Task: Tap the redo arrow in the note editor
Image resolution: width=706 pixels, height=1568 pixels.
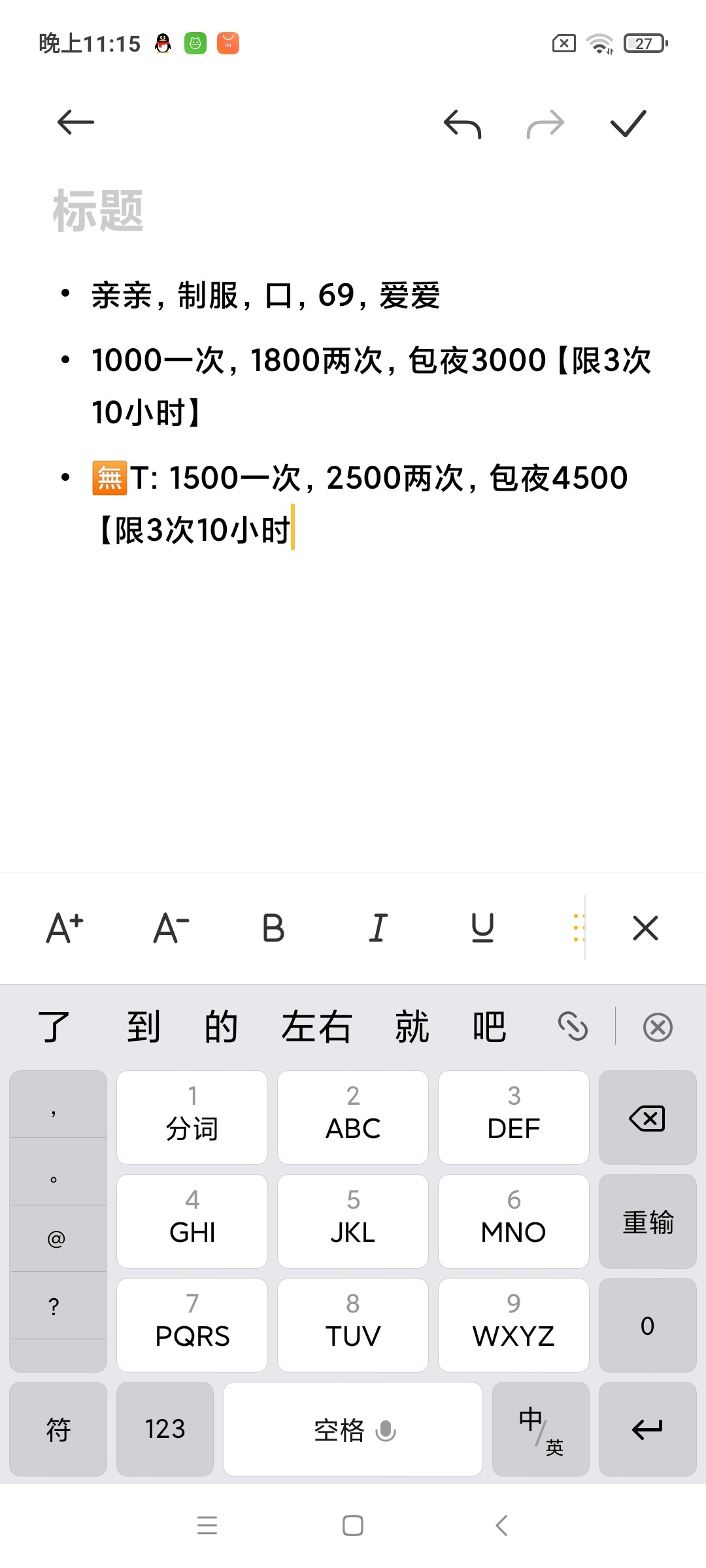Action: 545,124
